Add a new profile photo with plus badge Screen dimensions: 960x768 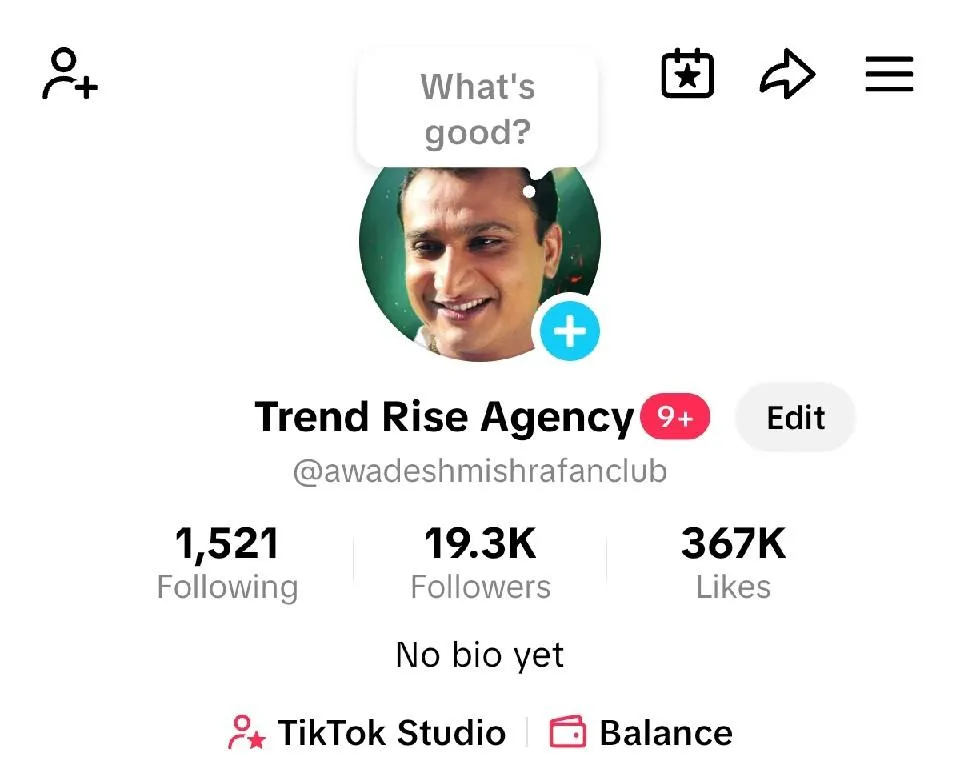click(570, 329)
